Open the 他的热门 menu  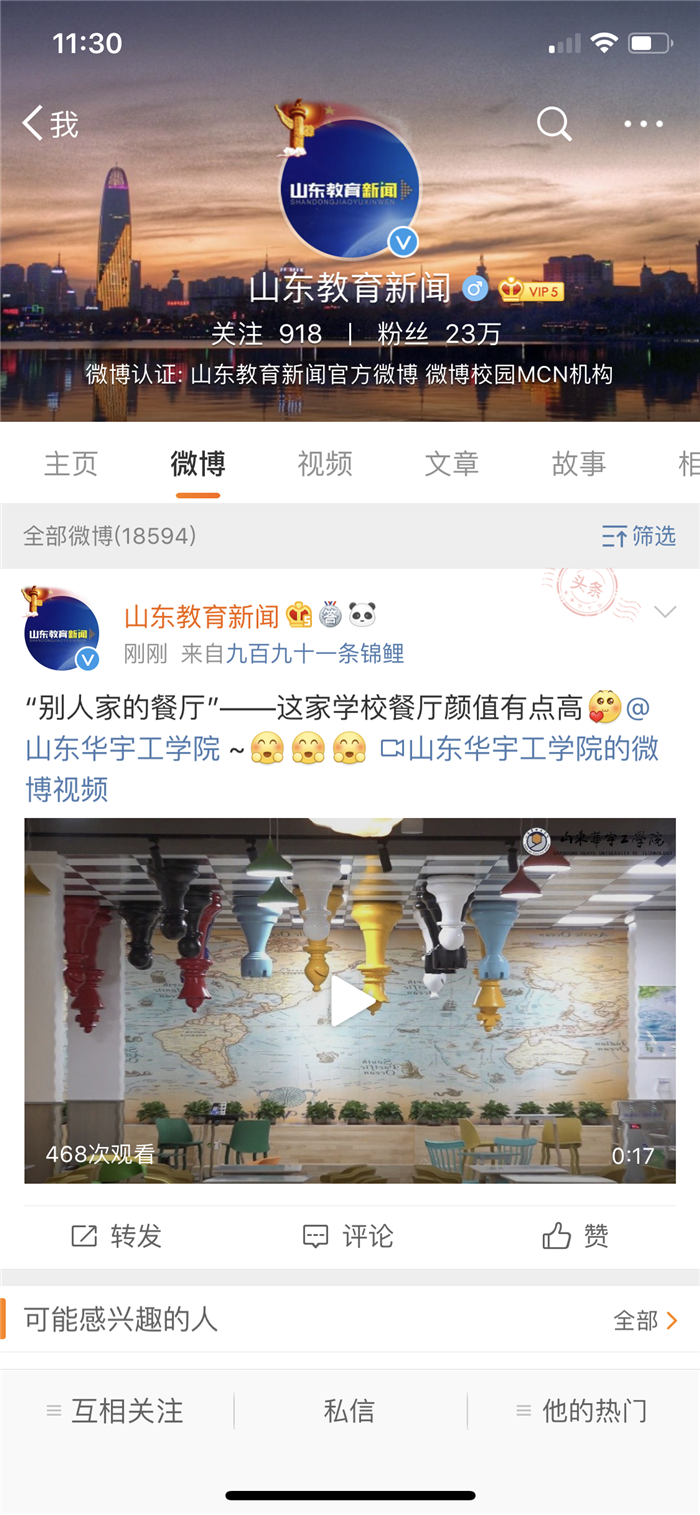point(583,1411)
